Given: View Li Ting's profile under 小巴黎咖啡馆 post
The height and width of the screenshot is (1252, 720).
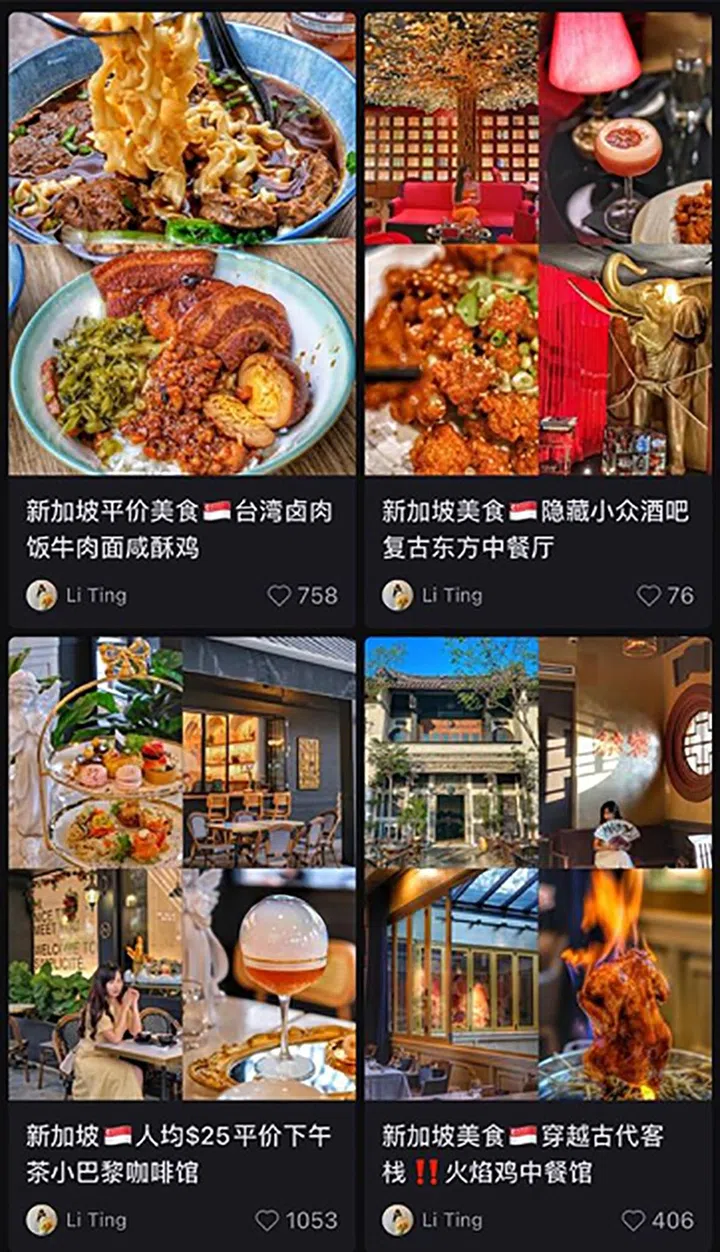Looking at the screenshot, I should [41, 1220].
